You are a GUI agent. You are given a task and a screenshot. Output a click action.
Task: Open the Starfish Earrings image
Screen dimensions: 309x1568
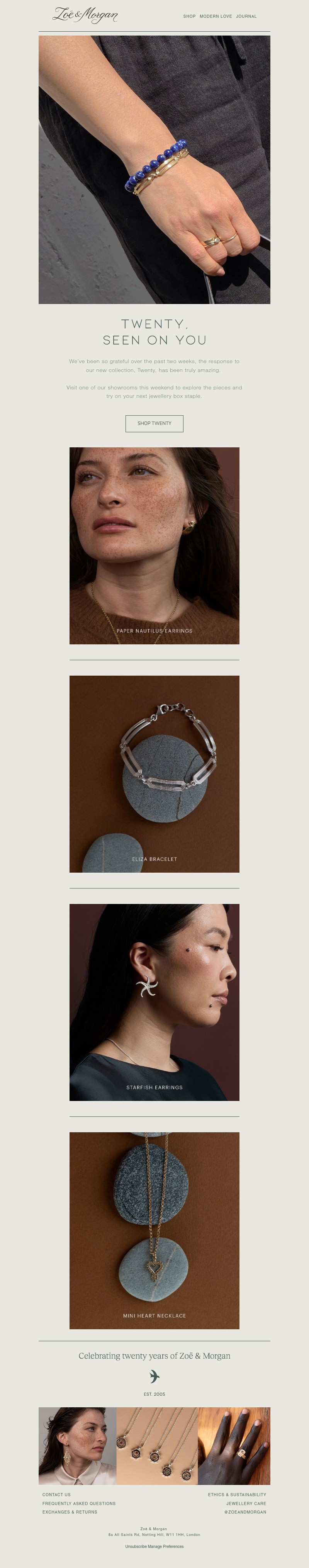coord(154,1002)
